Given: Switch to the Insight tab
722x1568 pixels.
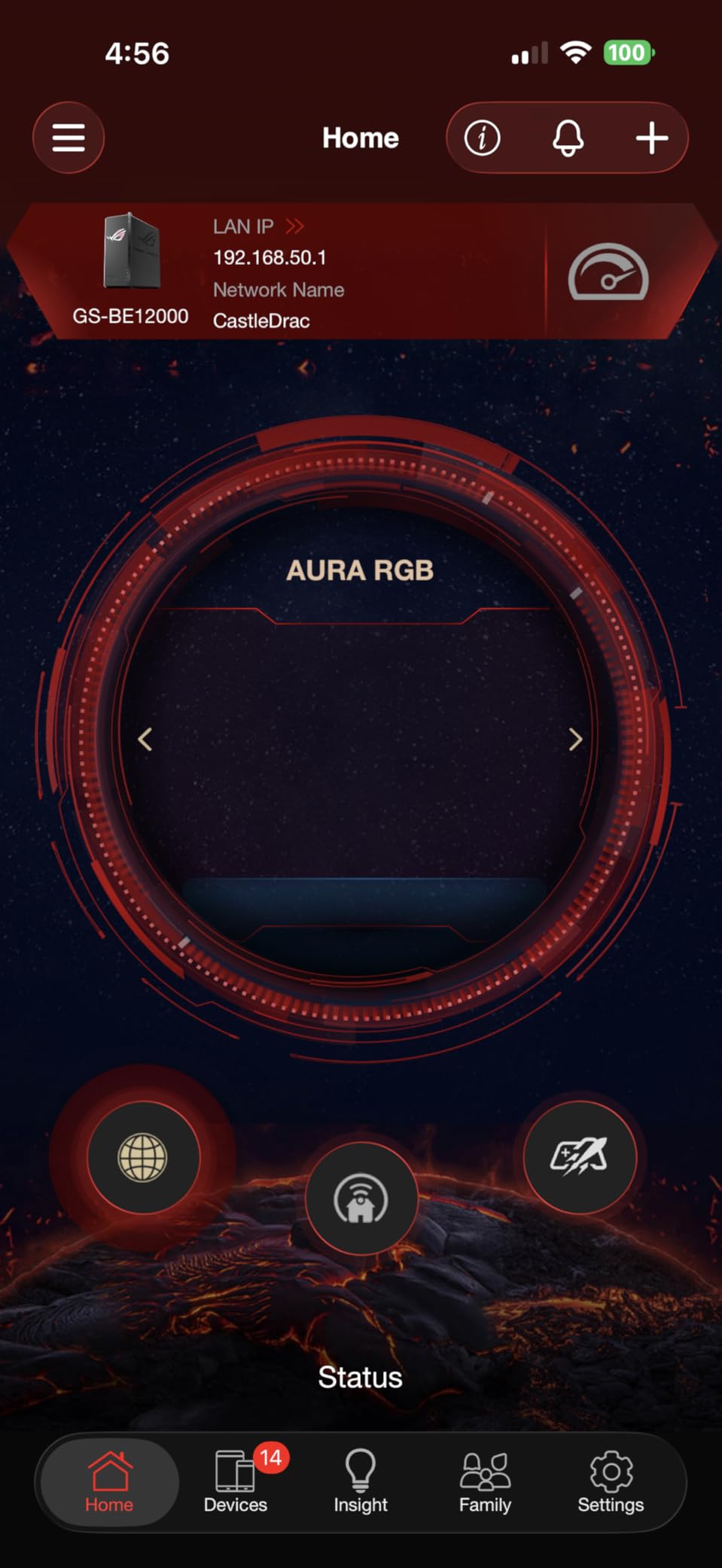Looking at the screenshot, I should (x=361, y=1481).
